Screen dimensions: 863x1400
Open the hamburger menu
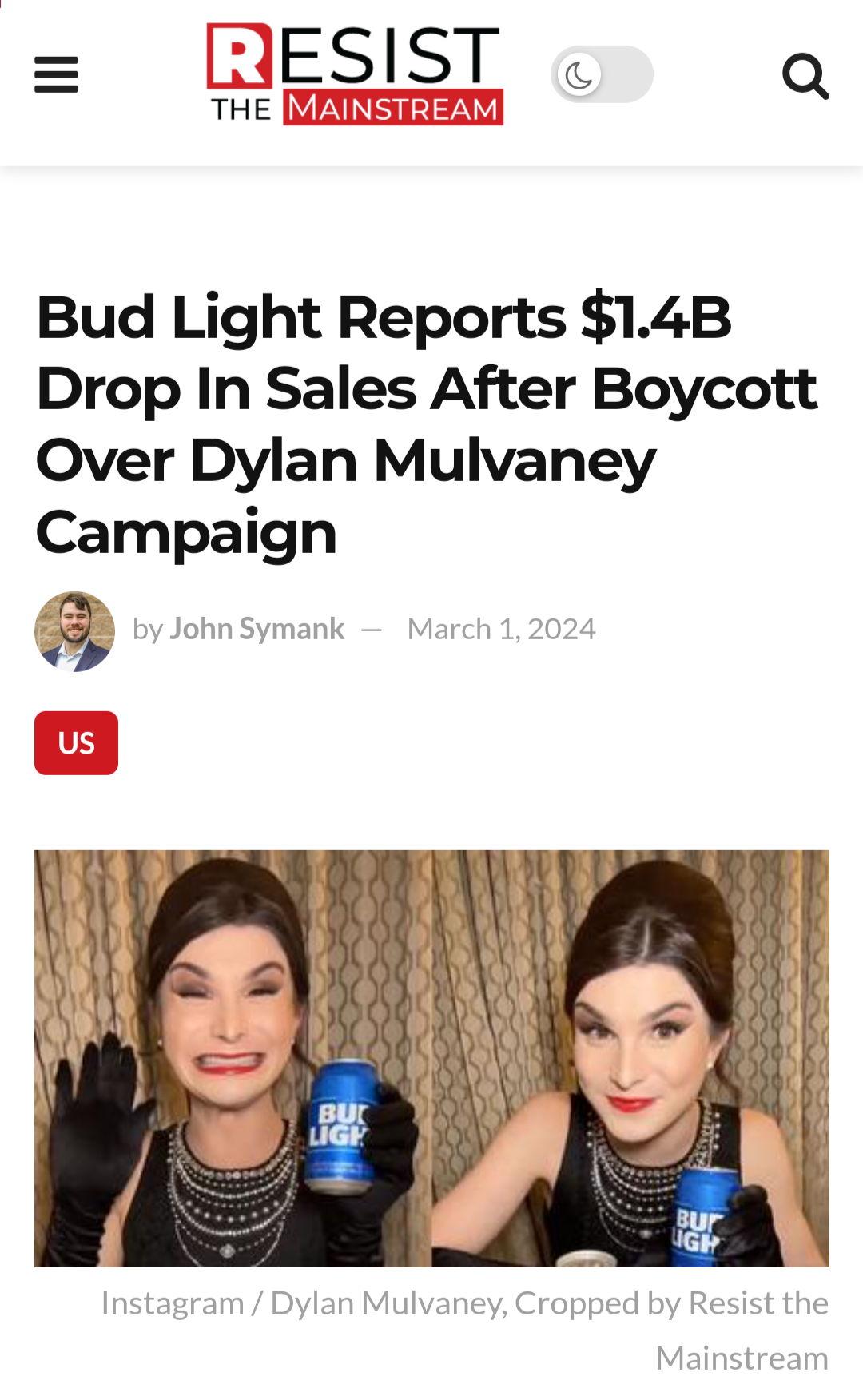point(56,74)
